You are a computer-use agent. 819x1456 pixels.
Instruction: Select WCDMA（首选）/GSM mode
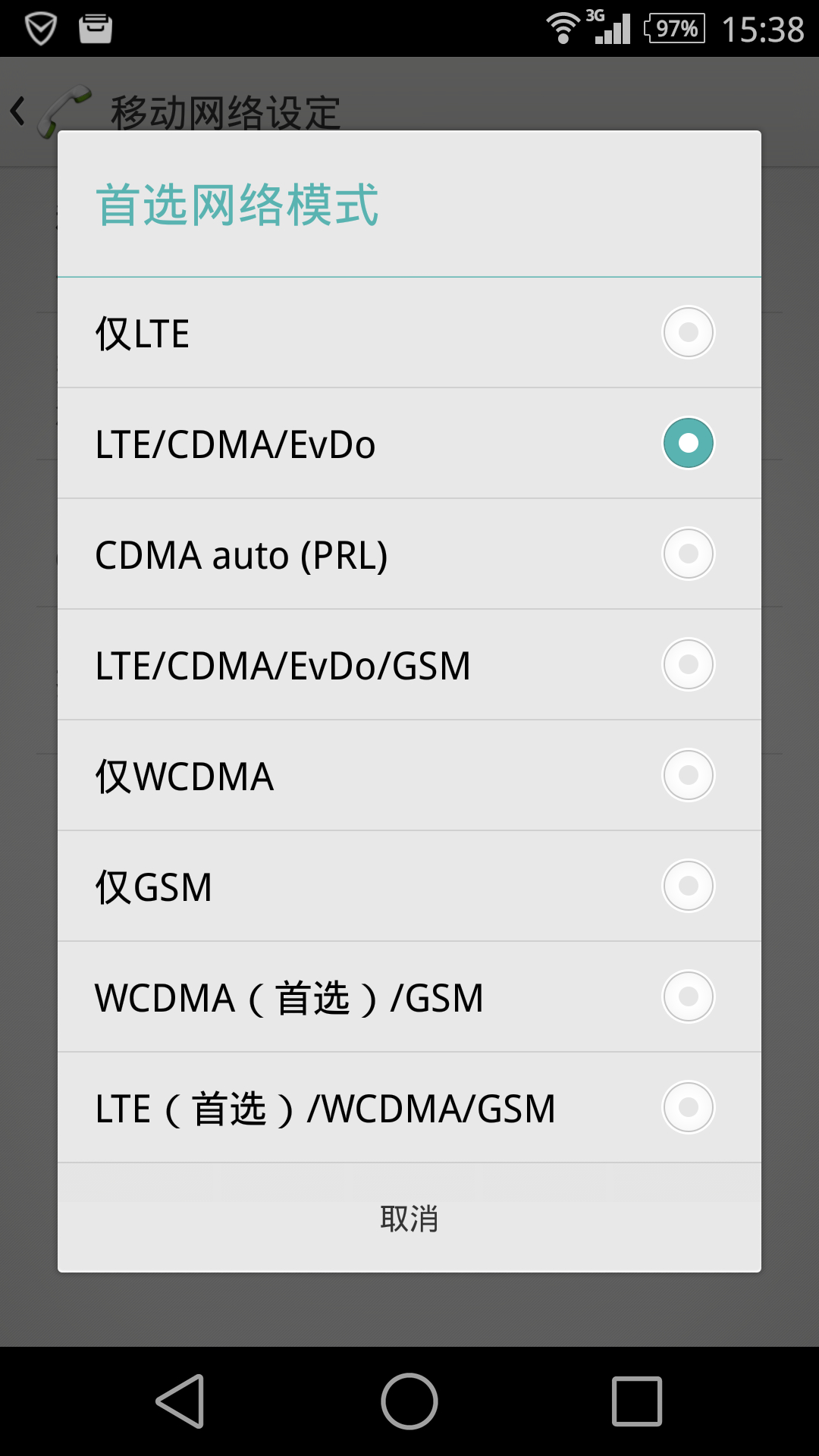[409, 997]
